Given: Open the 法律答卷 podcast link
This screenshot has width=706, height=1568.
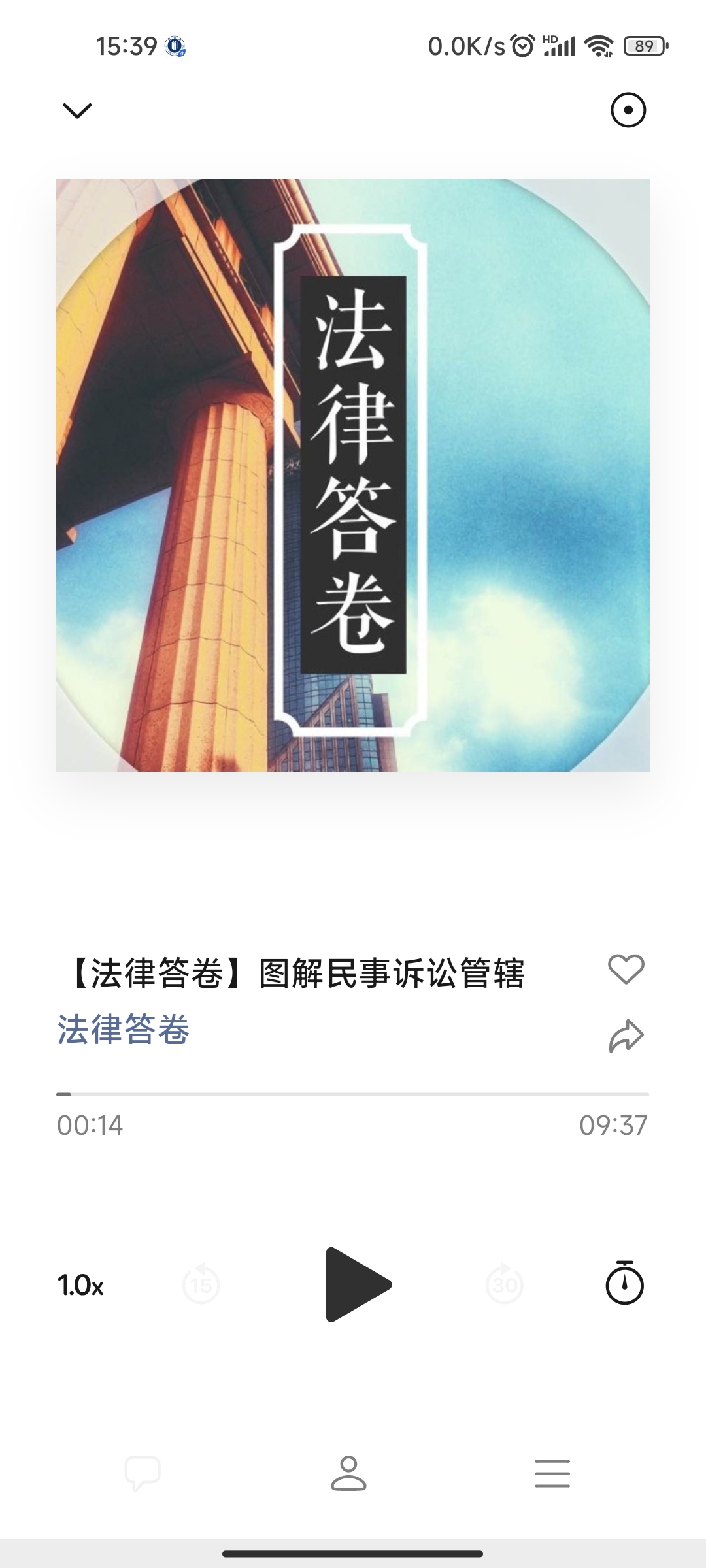Looking at the screenshot, I should [124, 1030].
